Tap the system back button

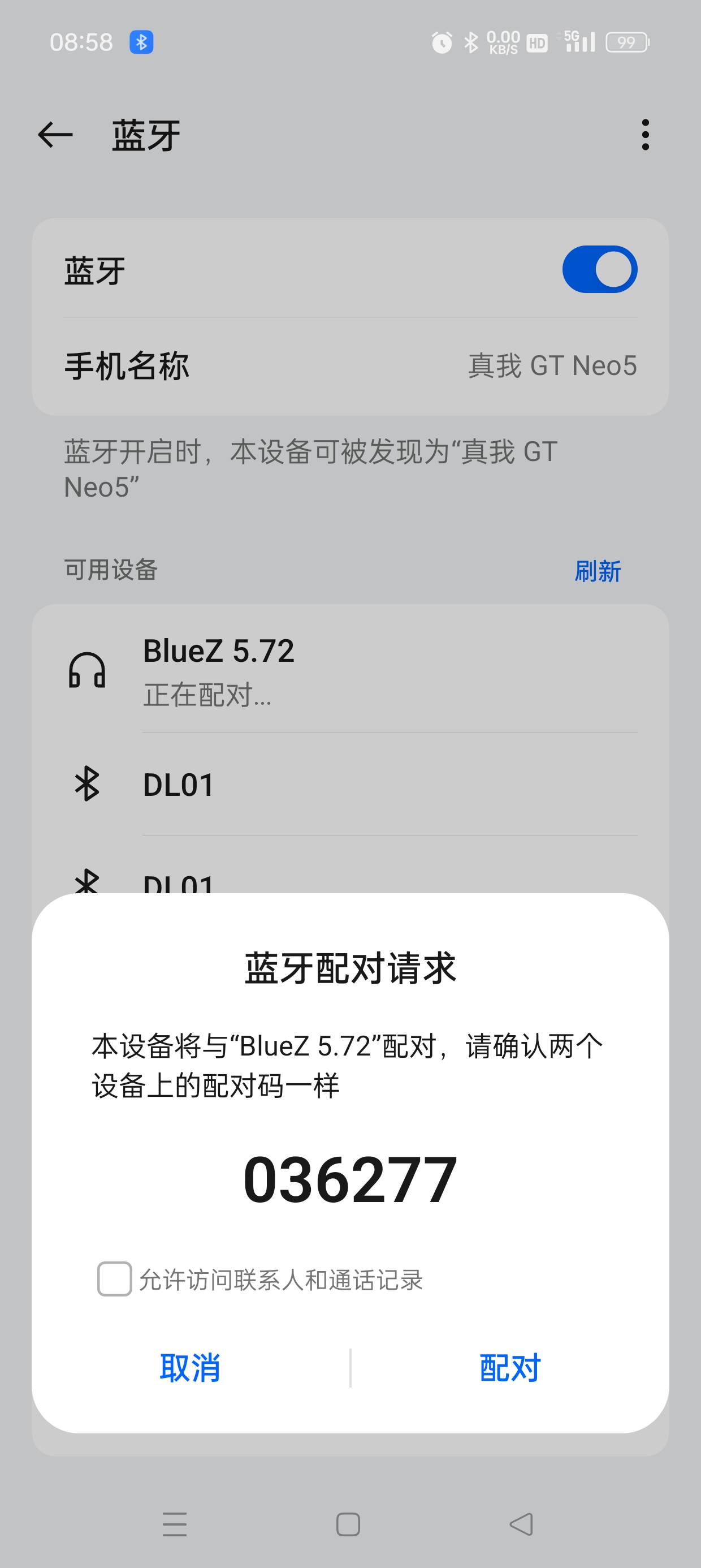pyautogui.click(x=521, y=1524)
